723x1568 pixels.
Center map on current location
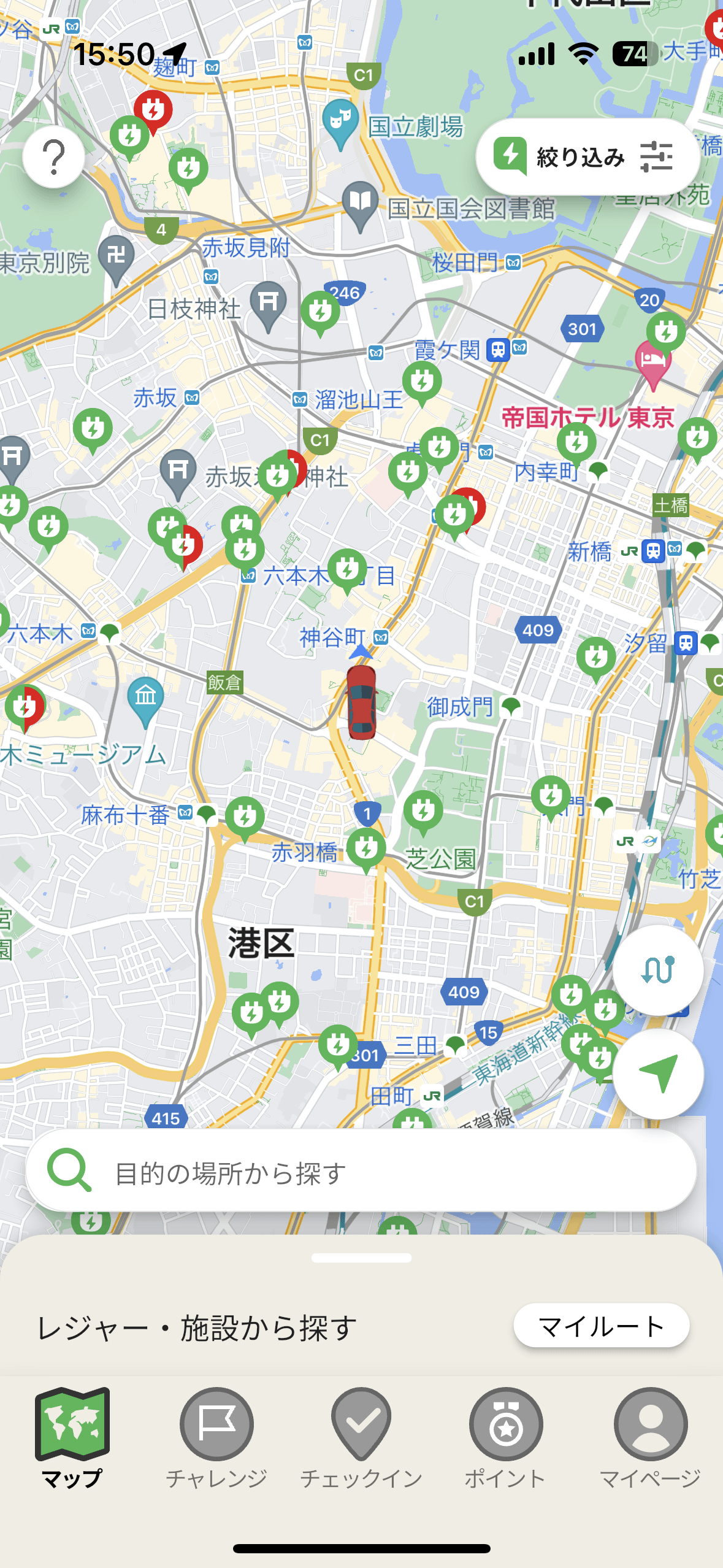(x=657, y=1074)
